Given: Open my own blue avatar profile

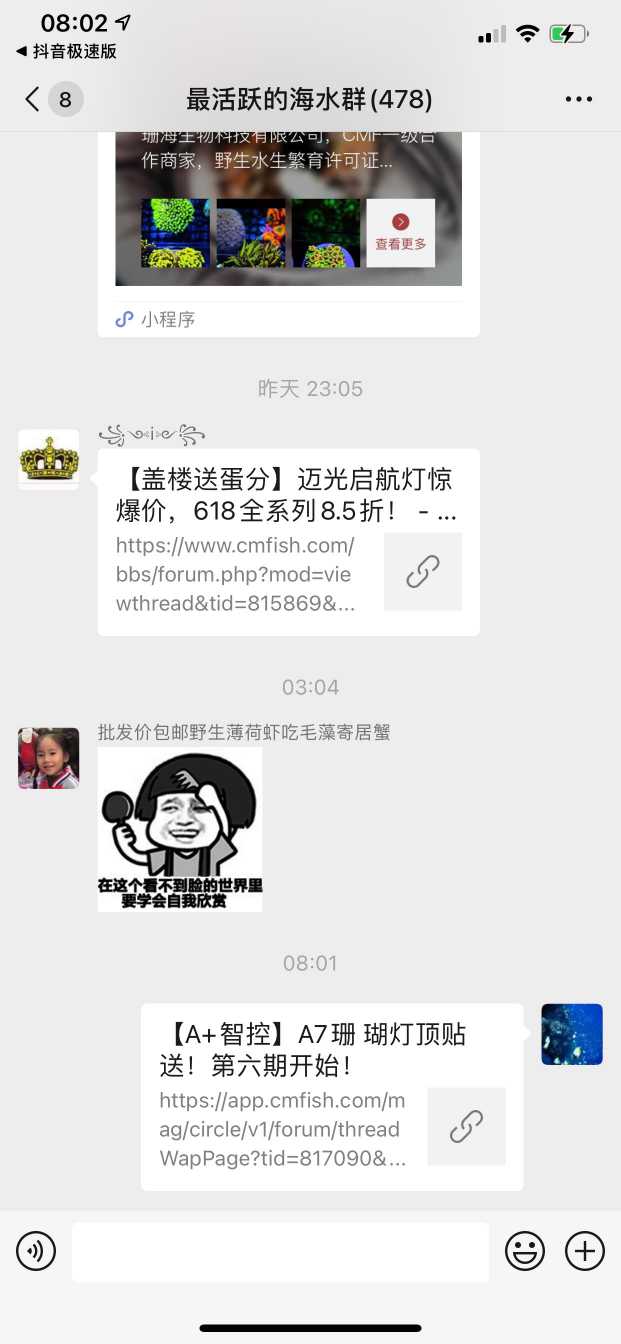Looking at the screenshot, I should point(572,1034).
